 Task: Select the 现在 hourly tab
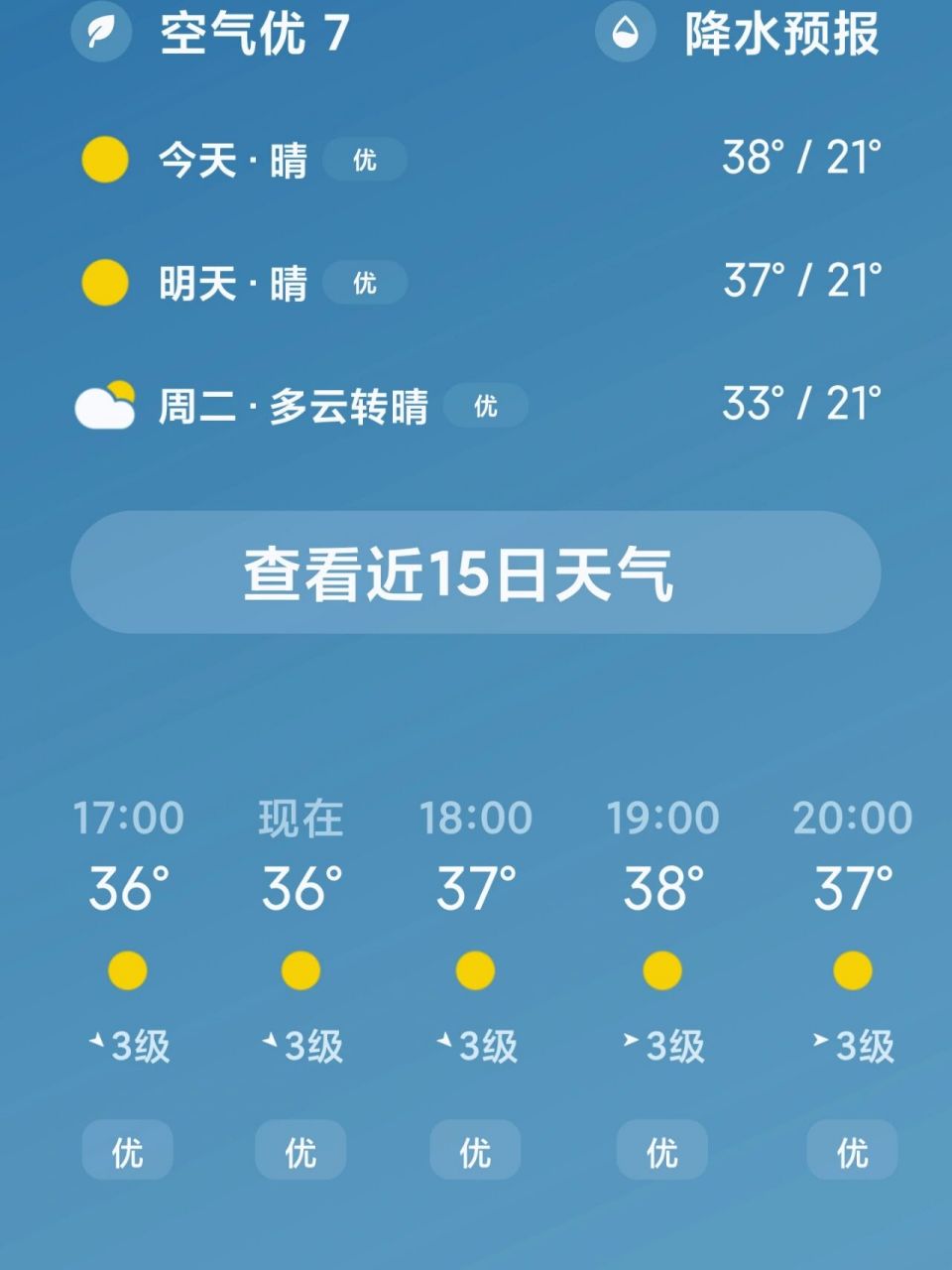coord(299,819)
